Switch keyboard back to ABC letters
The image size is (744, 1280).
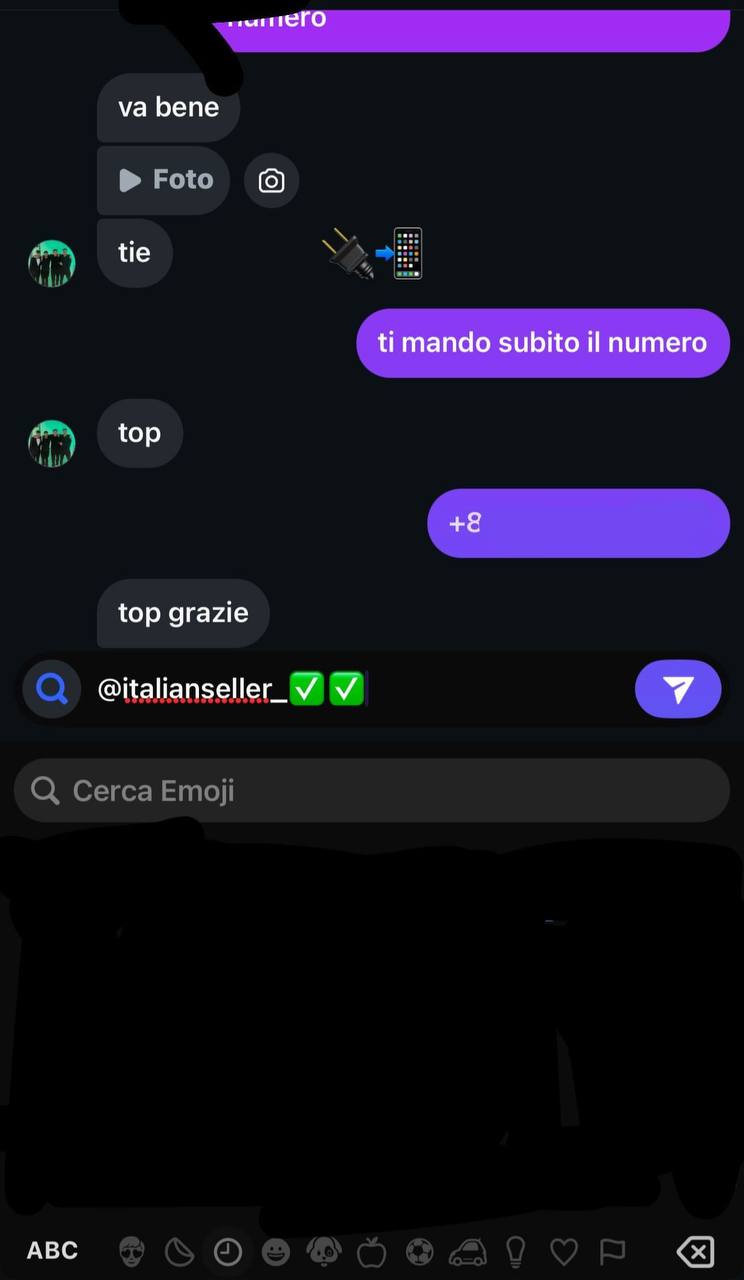point(52,1250)
